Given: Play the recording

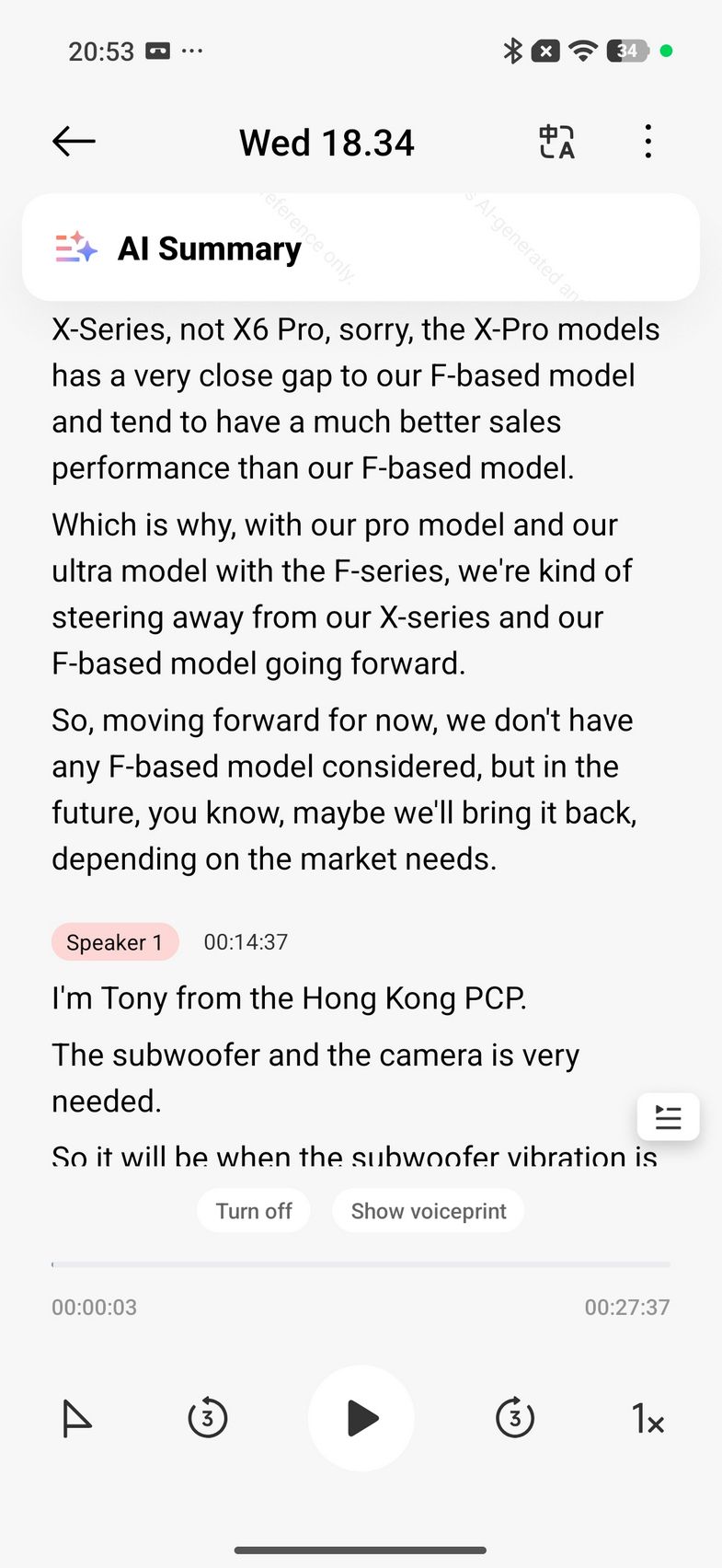Looking at the screenshot, I should [361, 1418].
